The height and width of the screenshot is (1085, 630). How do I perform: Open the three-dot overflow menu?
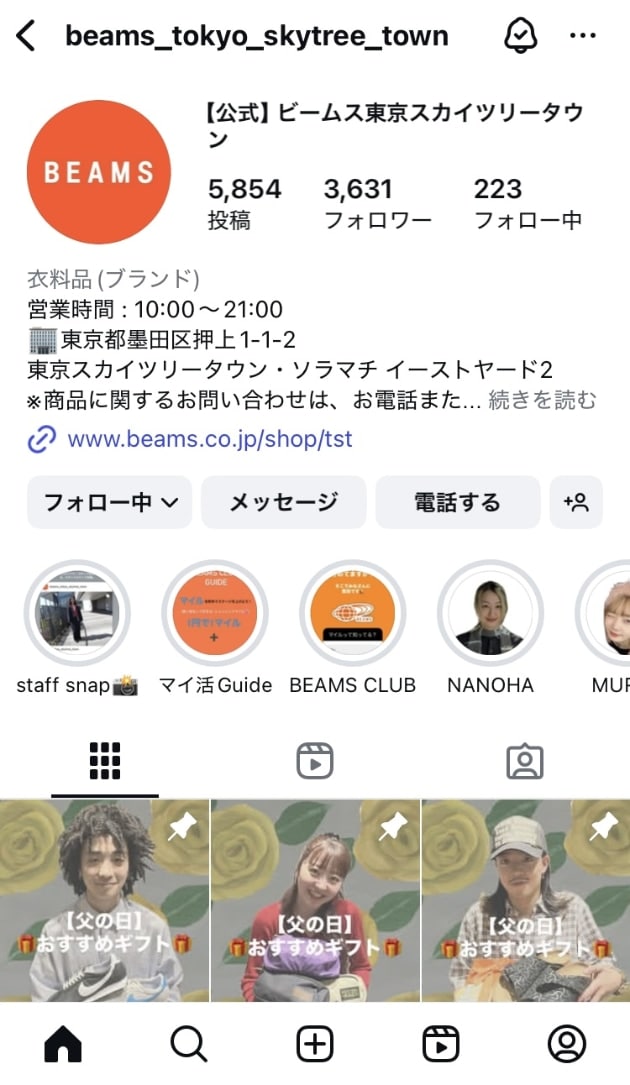point(582,37)
